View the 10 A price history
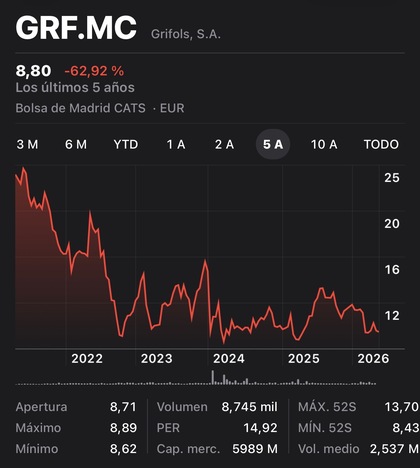This screenshot has height=468, width=420. [324, 145]
